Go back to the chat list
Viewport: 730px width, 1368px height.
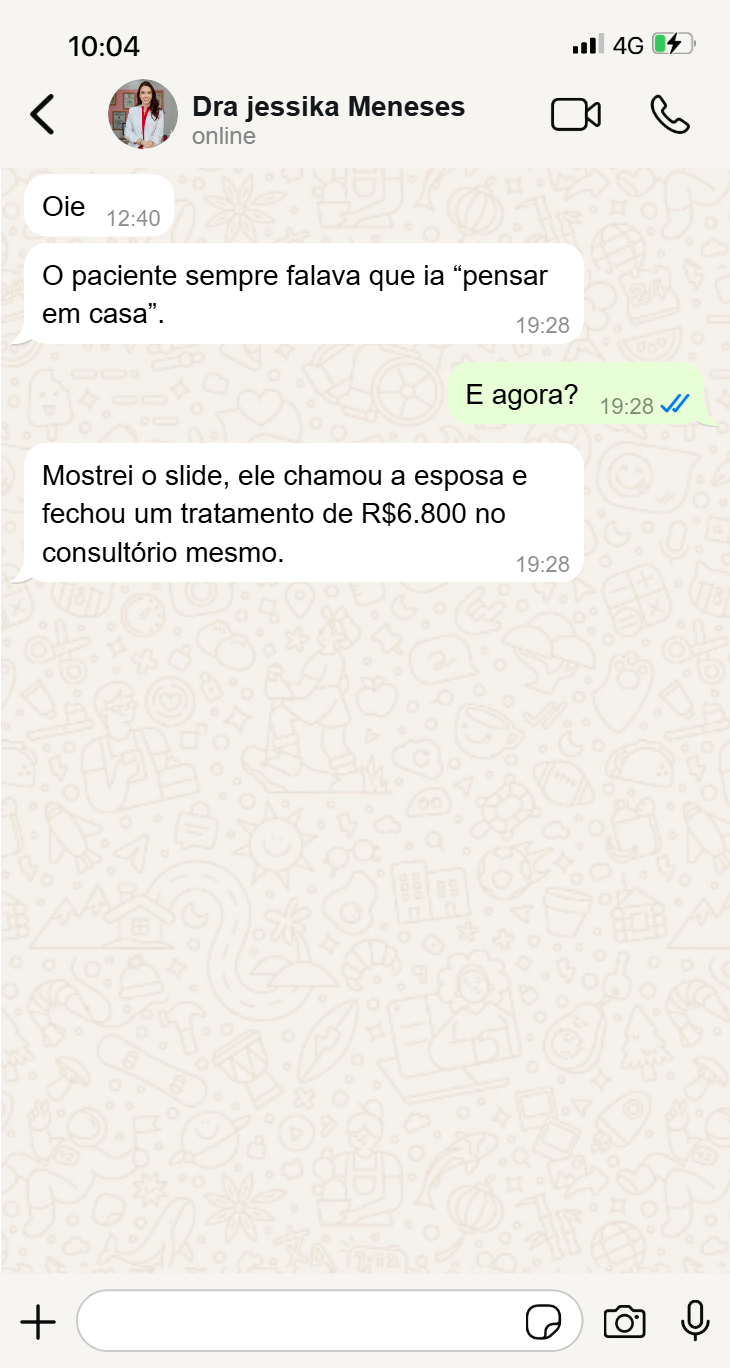coord(42,115)
